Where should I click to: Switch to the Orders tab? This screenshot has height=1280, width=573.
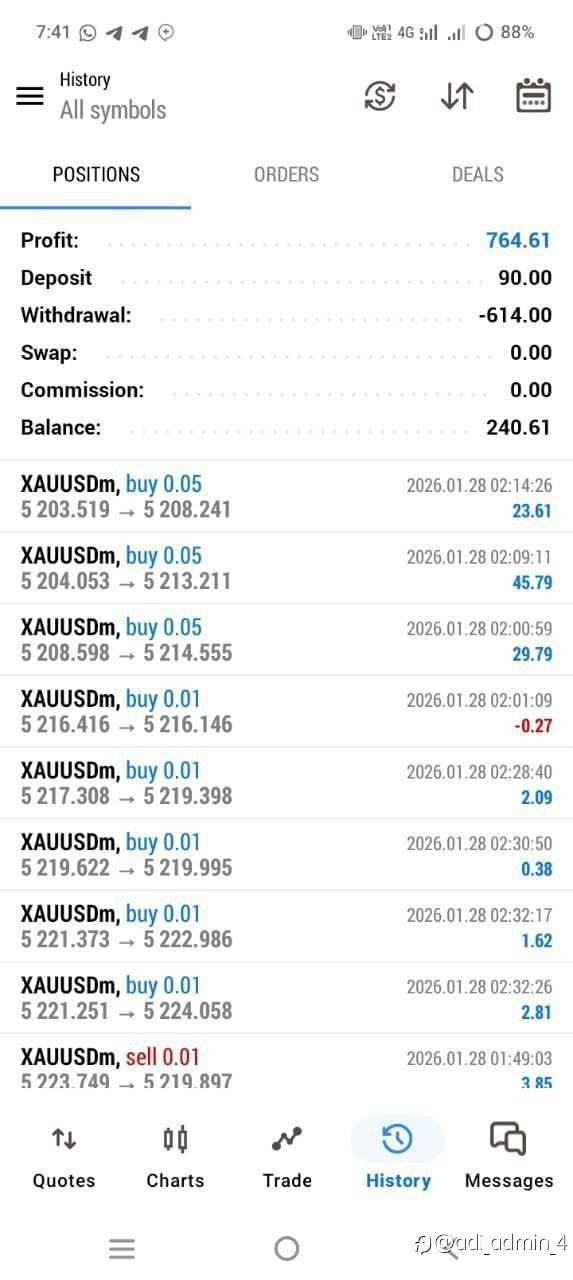[286, 174]
